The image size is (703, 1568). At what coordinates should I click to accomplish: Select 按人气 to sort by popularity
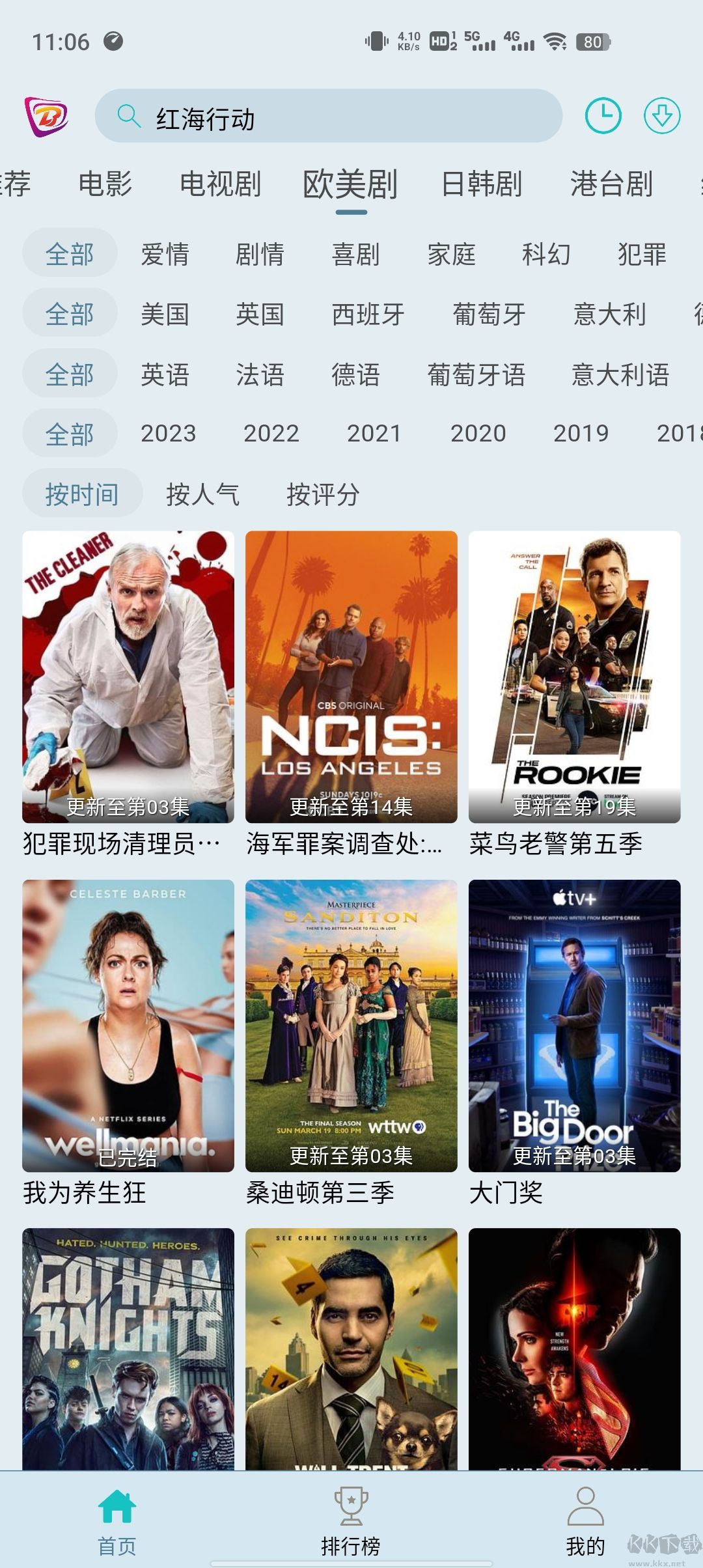tap(202, 494)
